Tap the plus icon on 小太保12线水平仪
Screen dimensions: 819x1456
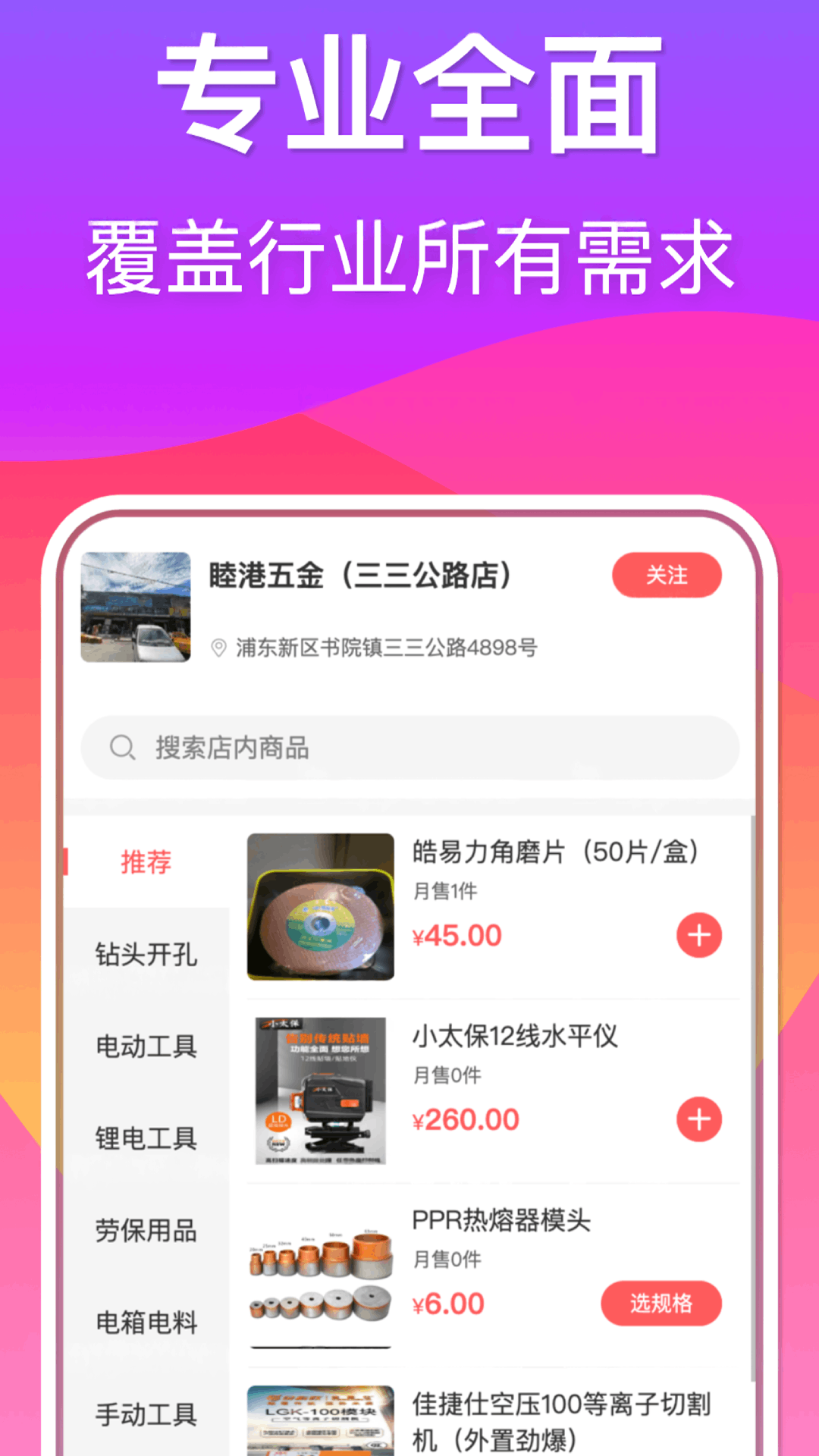point(698,1118)
